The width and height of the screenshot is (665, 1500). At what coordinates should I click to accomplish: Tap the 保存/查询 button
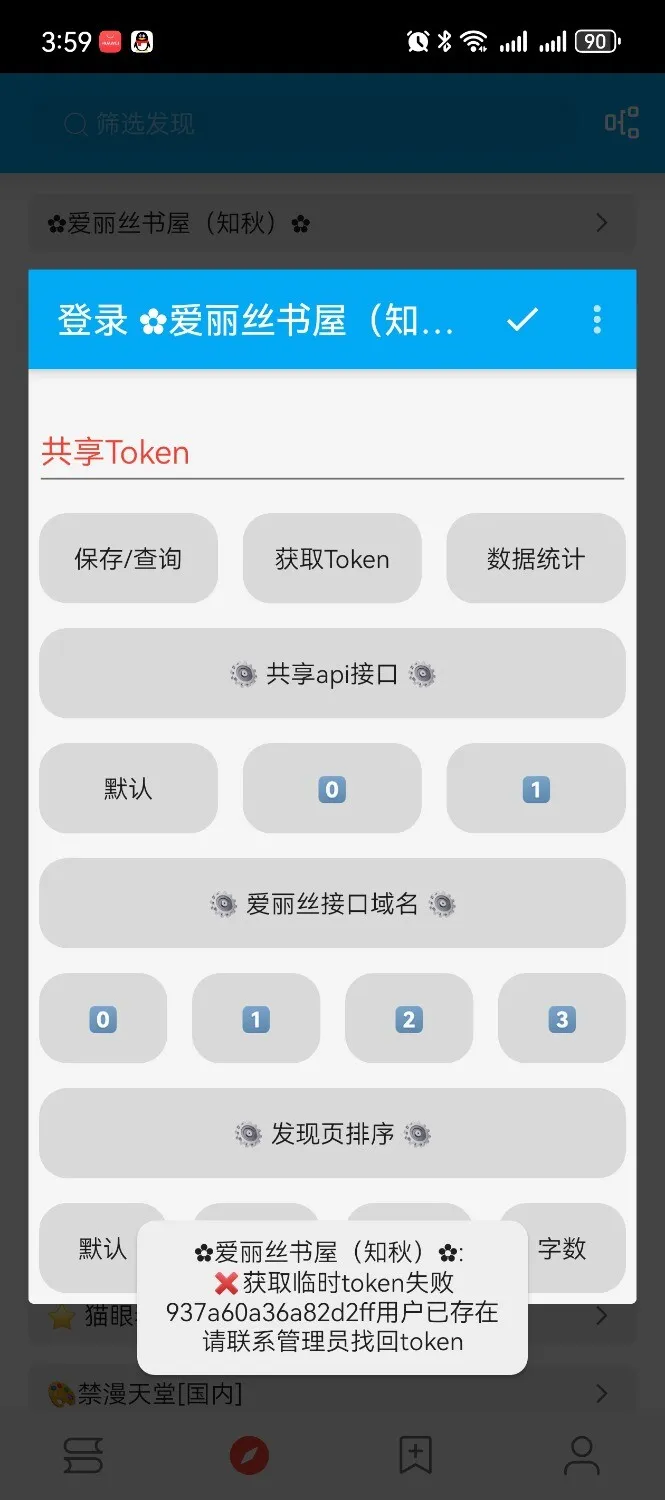pyautogui.click(x=128, y=559)
